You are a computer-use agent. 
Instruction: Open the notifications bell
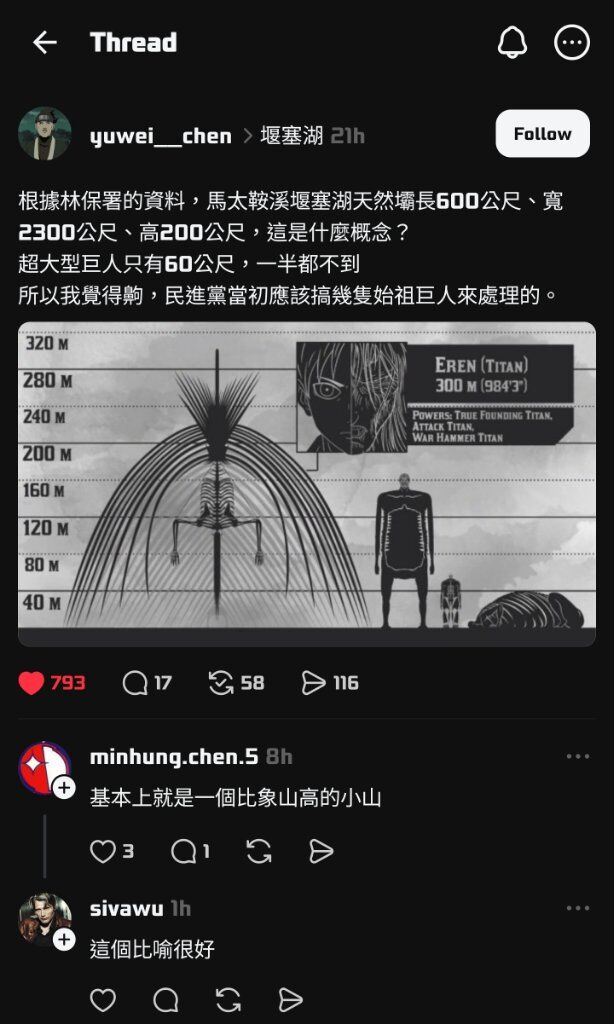point(512,42)
